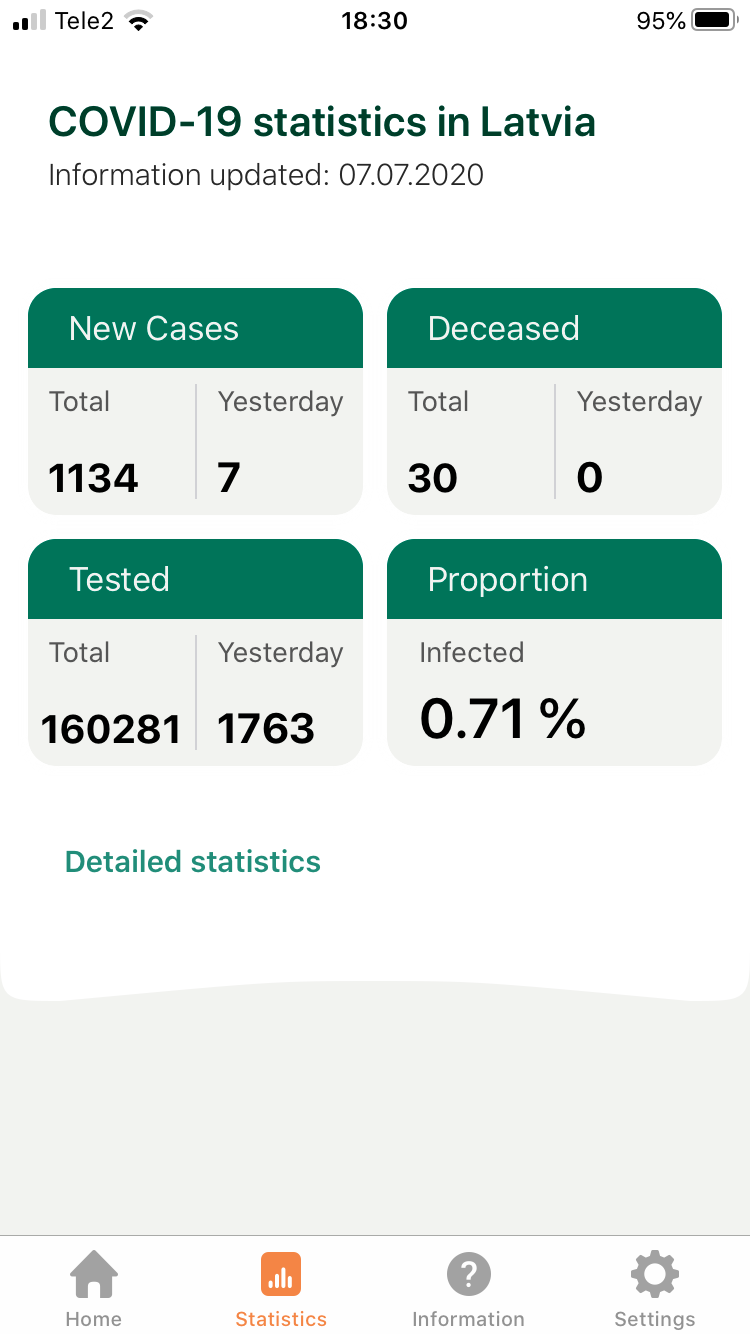Screen dimensions: 750x1334
Task: Select the Statistics tab
Action: 281,1289
